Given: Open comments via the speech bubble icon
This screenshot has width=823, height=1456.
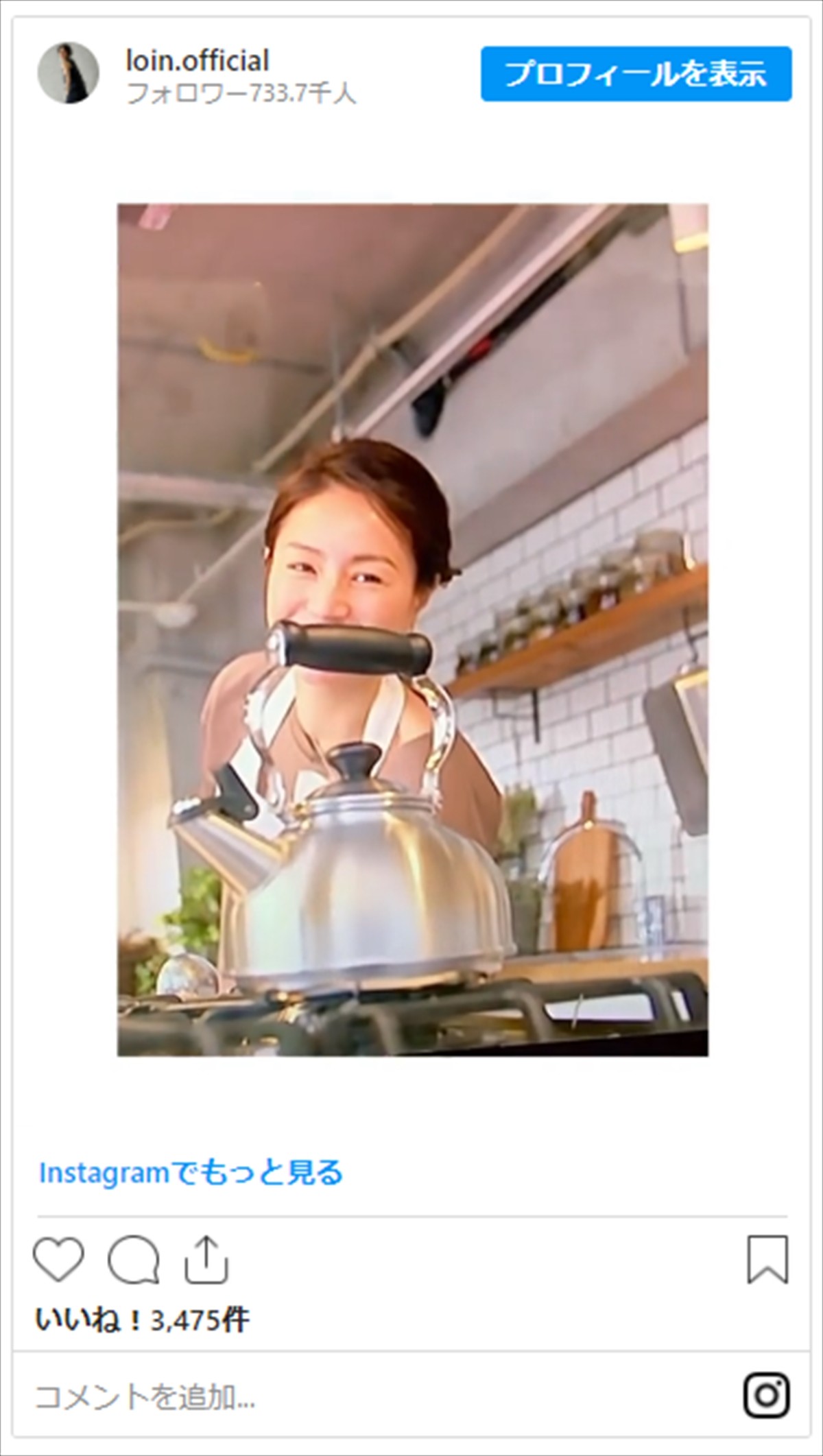Looking at the screenshot, I should [134, 1259].
